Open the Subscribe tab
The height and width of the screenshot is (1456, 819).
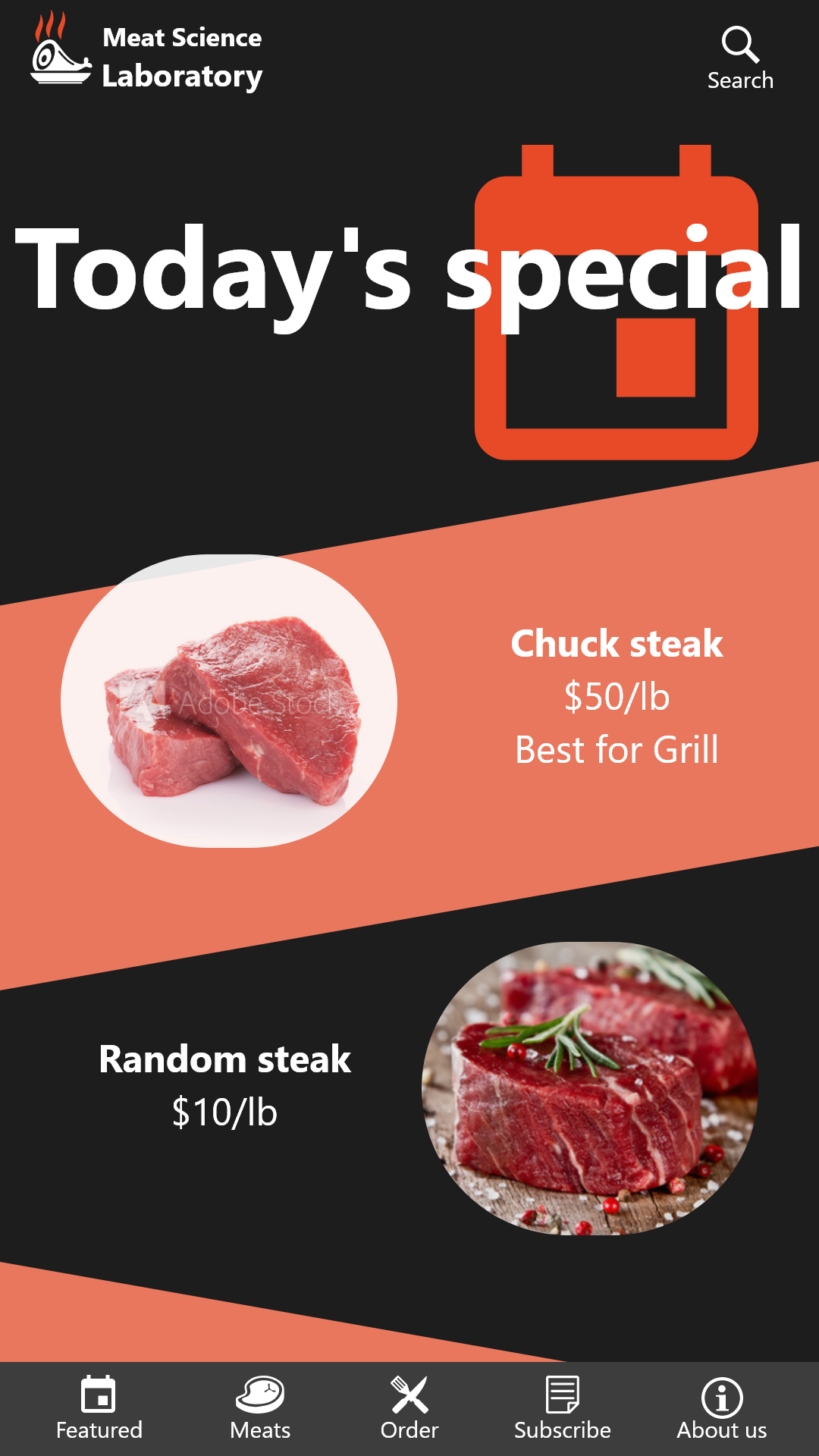(563, 1407)
